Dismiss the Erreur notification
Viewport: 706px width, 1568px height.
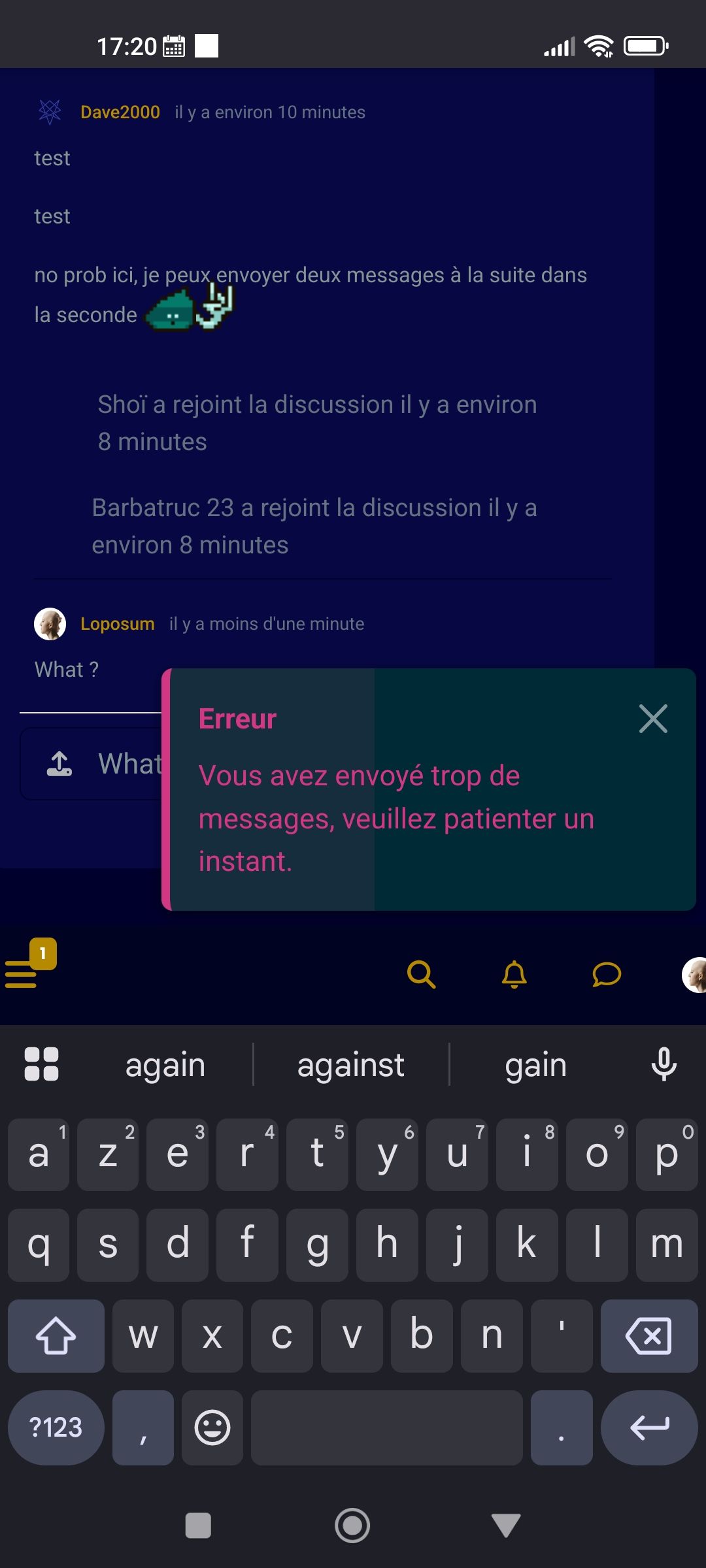[x=653, y=719]
